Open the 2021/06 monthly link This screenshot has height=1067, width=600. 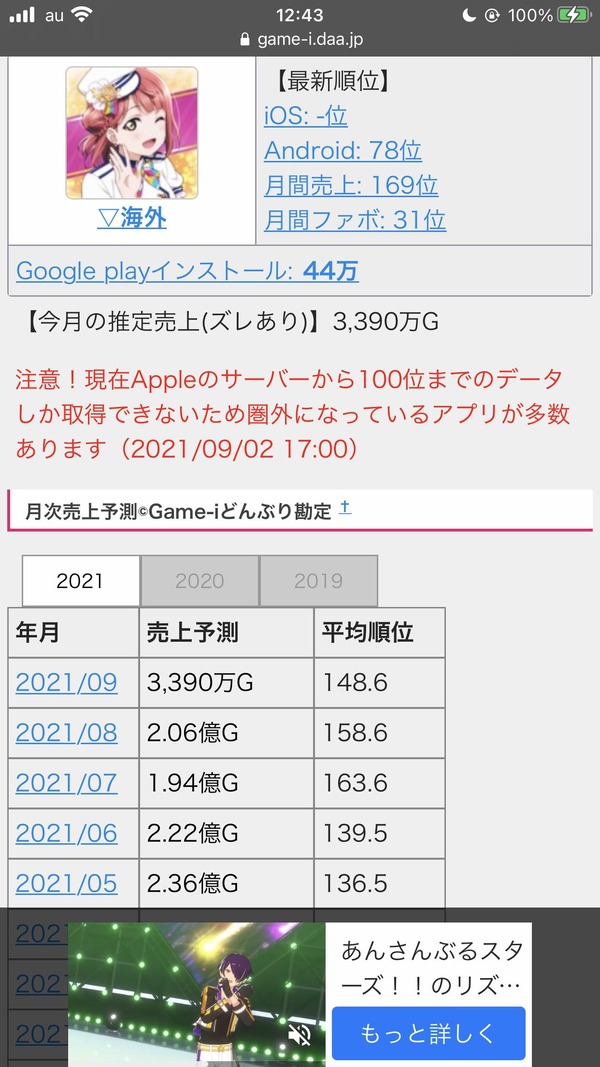[67, 834]
